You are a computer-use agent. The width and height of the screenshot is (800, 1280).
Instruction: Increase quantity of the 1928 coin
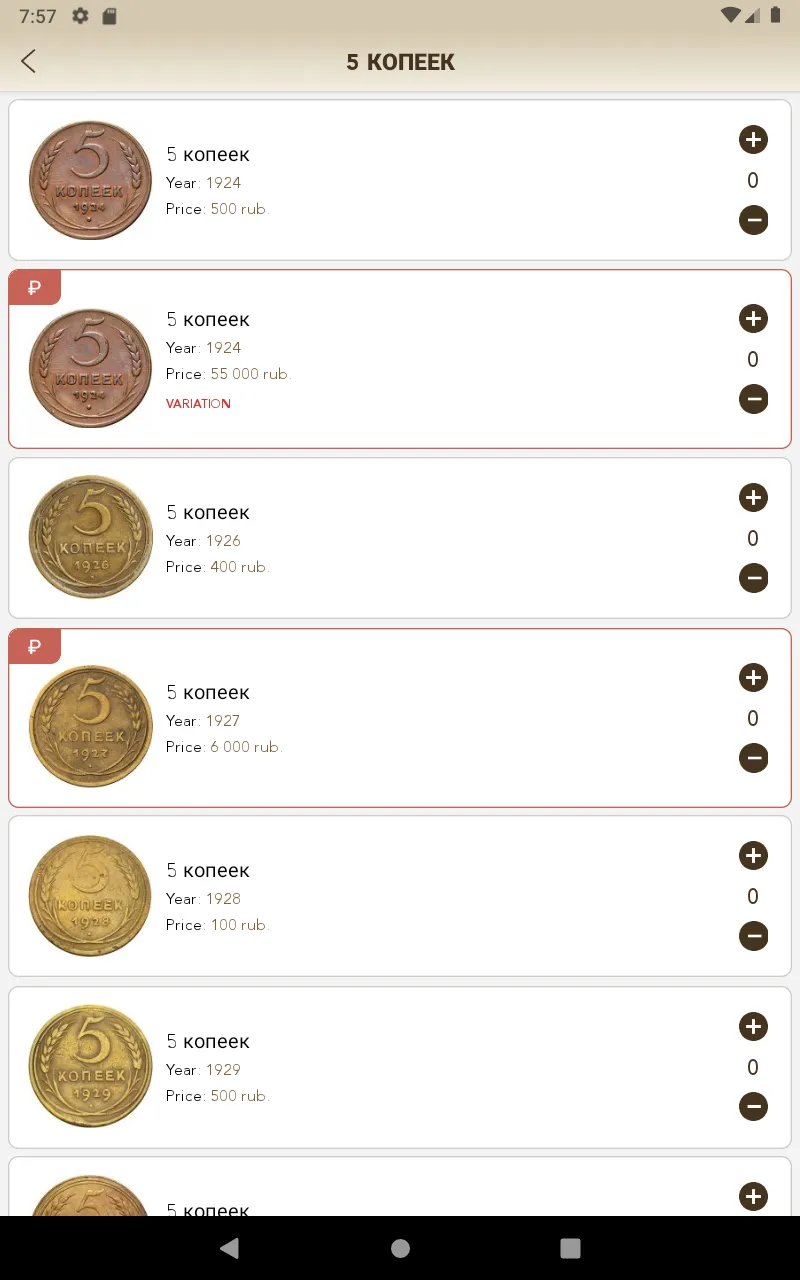coord(753,856)
